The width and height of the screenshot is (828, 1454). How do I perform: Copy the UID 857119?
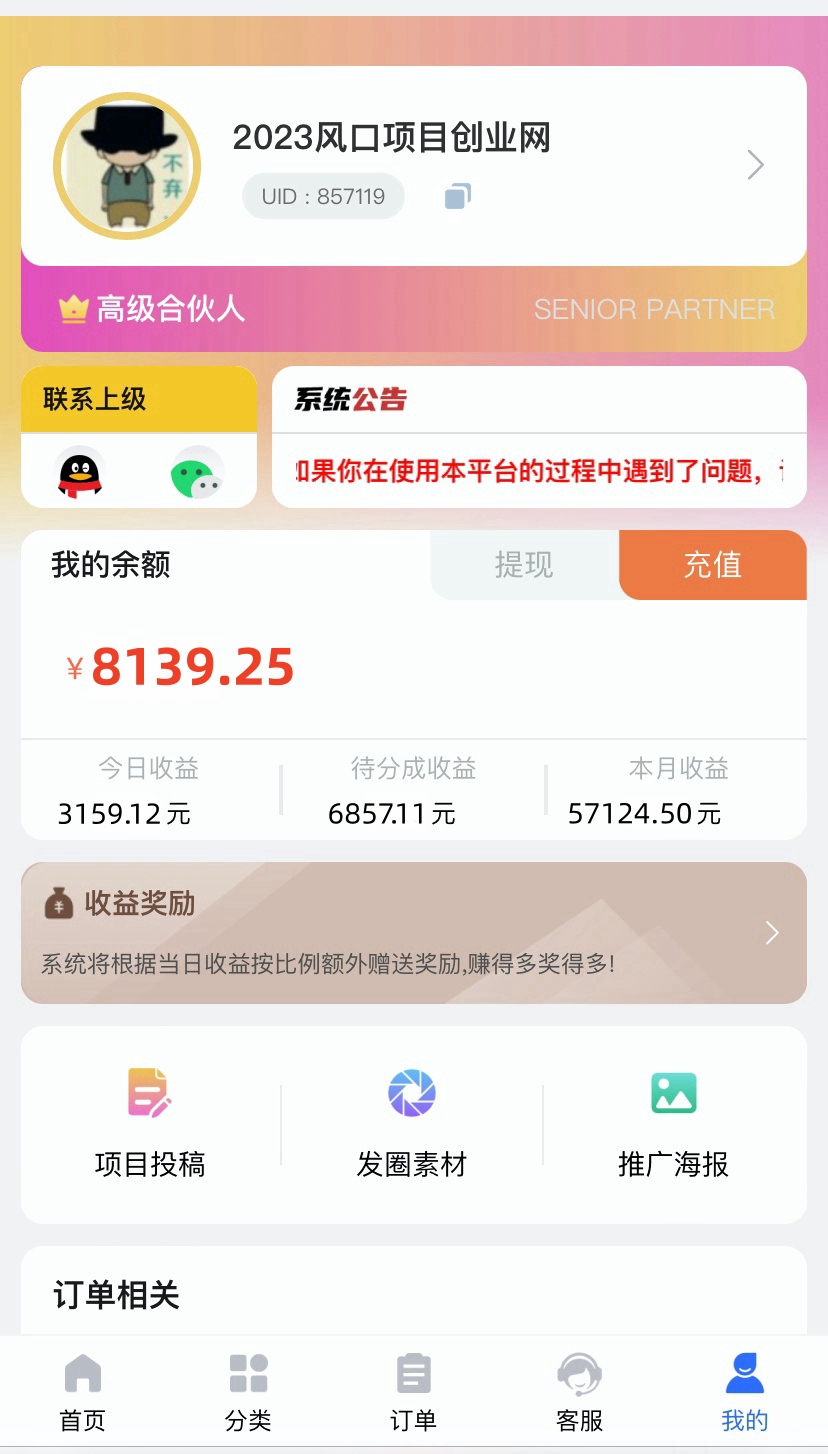(457, 196)
